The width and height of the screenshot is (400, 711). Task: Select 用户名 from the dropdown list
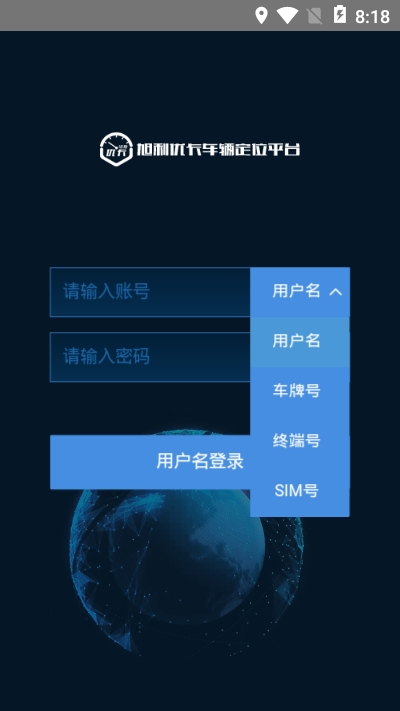tap(300, 341)
